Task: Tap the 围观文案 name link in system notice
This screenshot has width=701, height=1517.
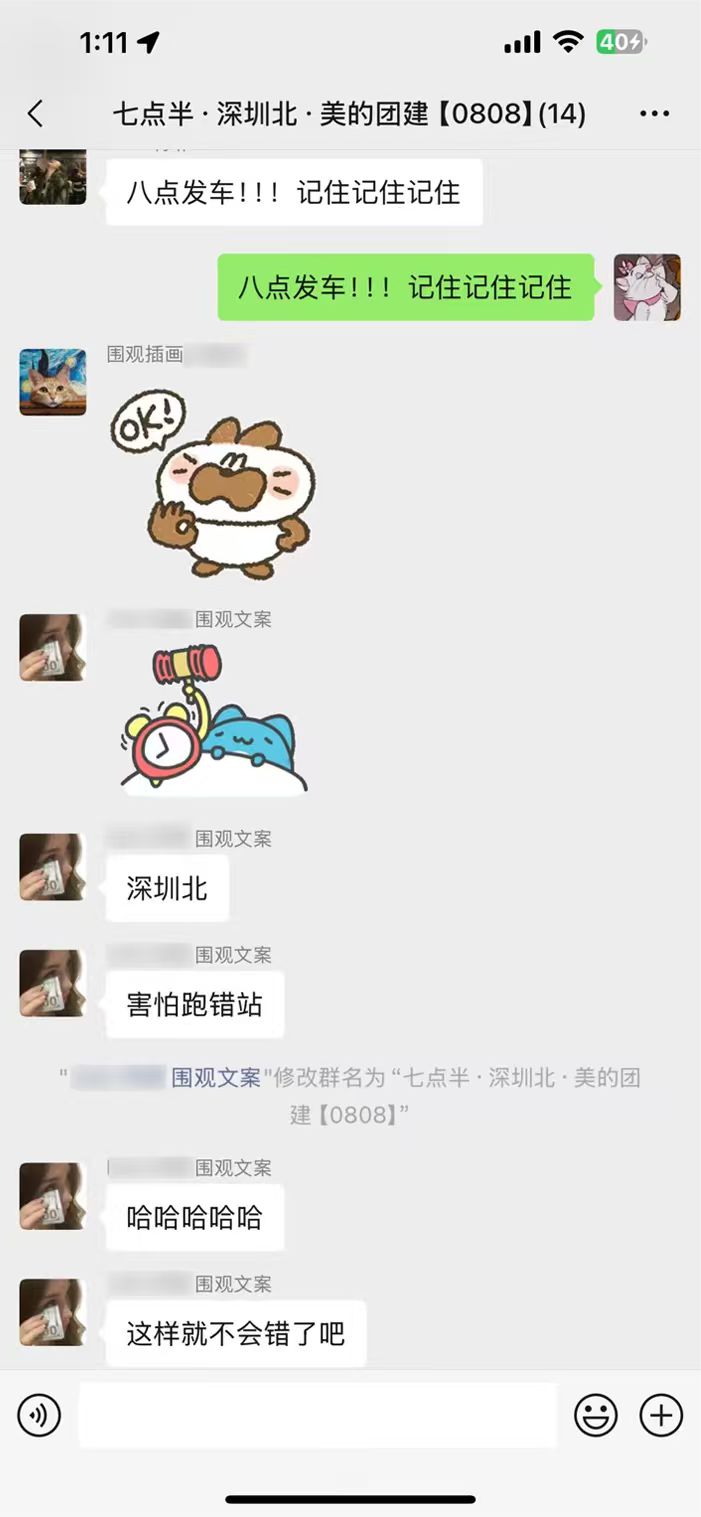Action: tap(216, 1077)
